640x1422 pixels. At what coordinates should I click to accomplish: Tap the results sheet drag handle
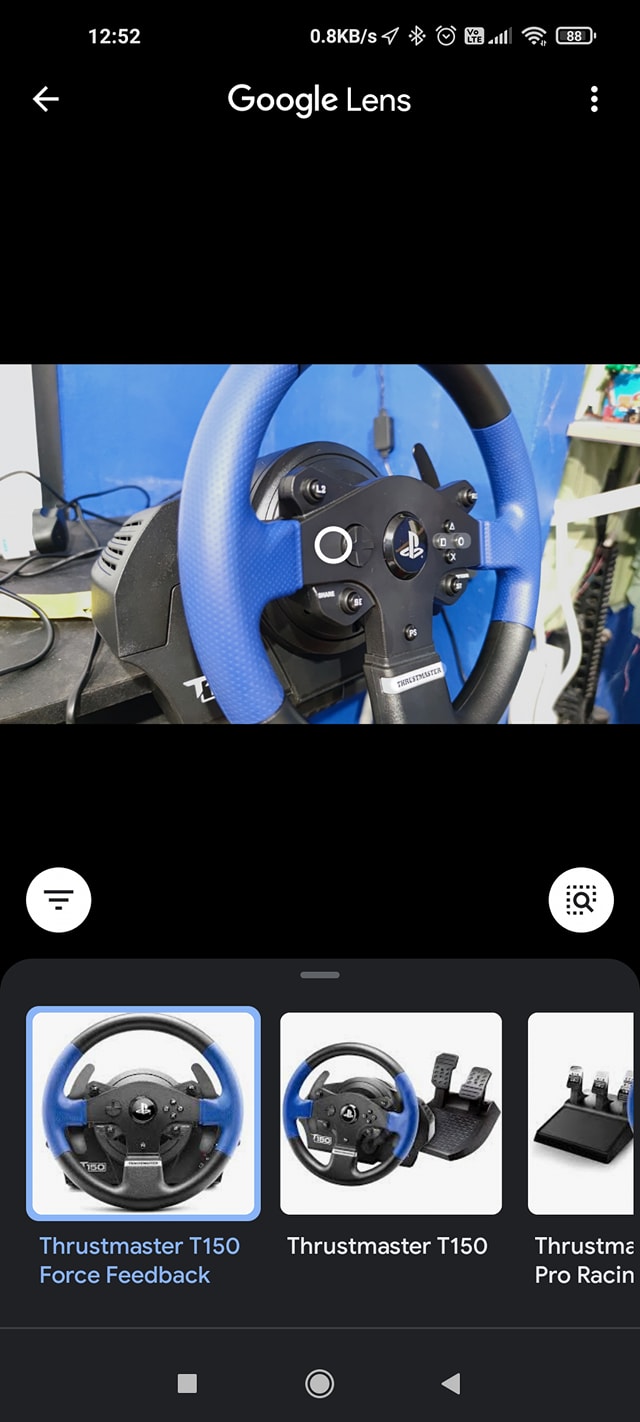(320, 974)
